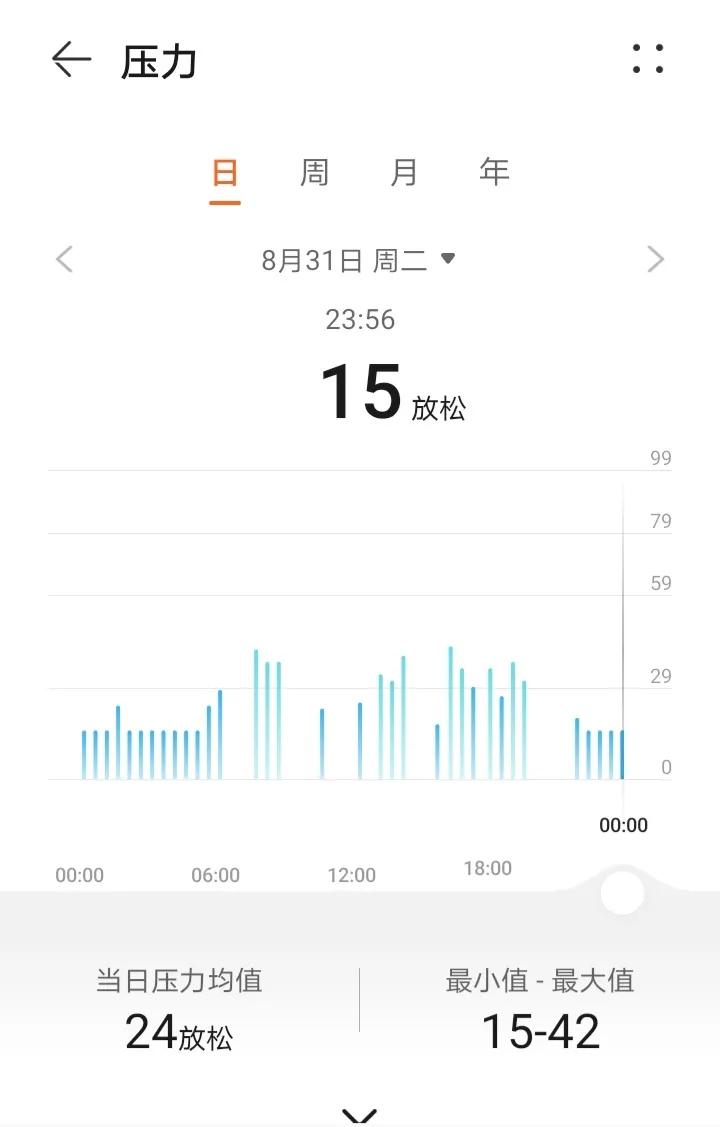Switch to the 周 tab
Screen dimensions: 720x1127
(x=314, y=173)
